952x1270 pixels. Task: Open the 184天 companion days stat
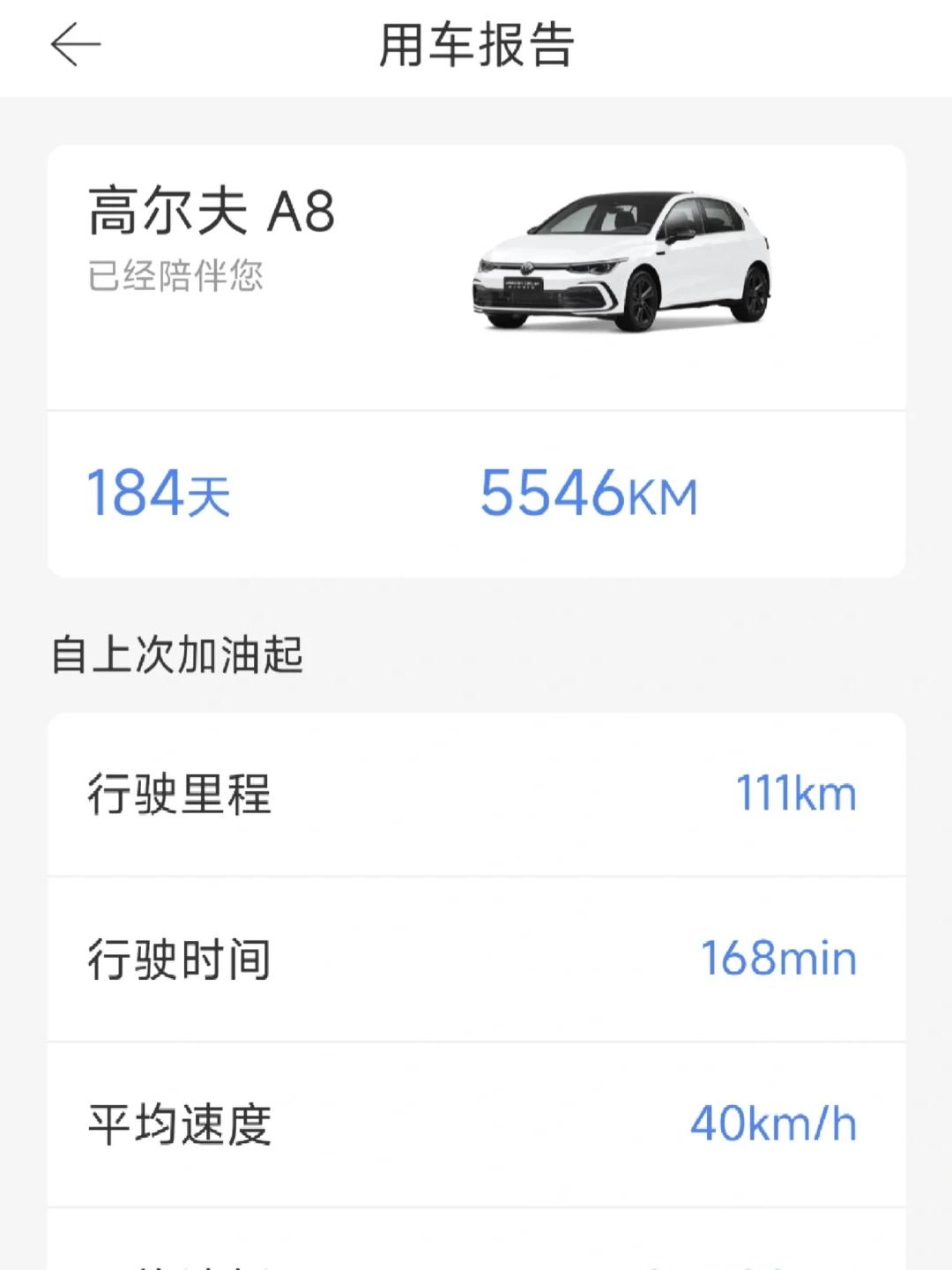tap(159, 494)
